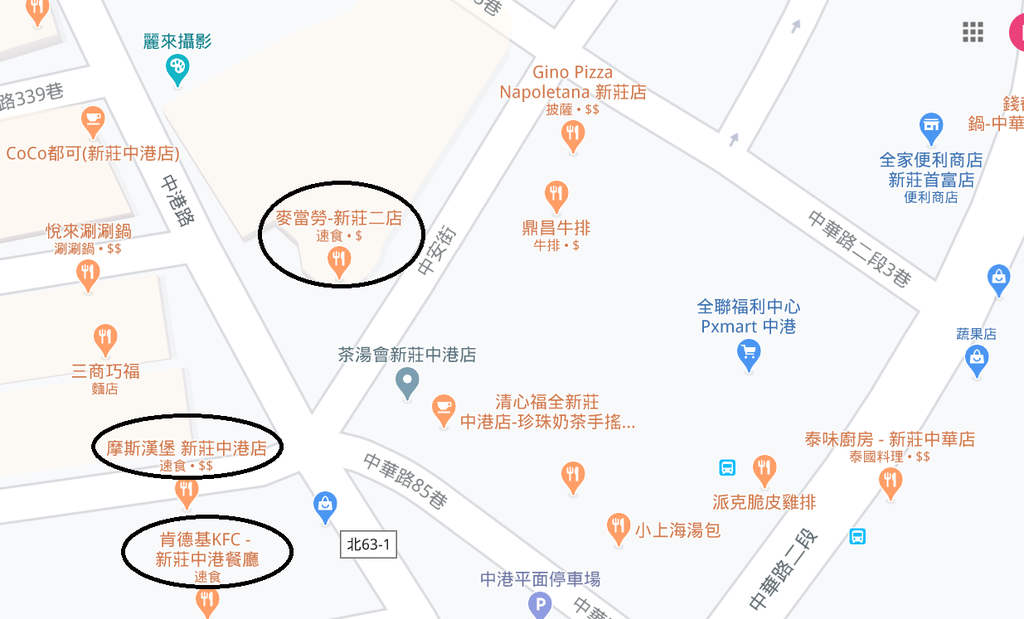The height and width of the screenshot is (619, 1024).
Task: Open 全家便利商店 新莊首富店 pin
Action: pos(931,127)
